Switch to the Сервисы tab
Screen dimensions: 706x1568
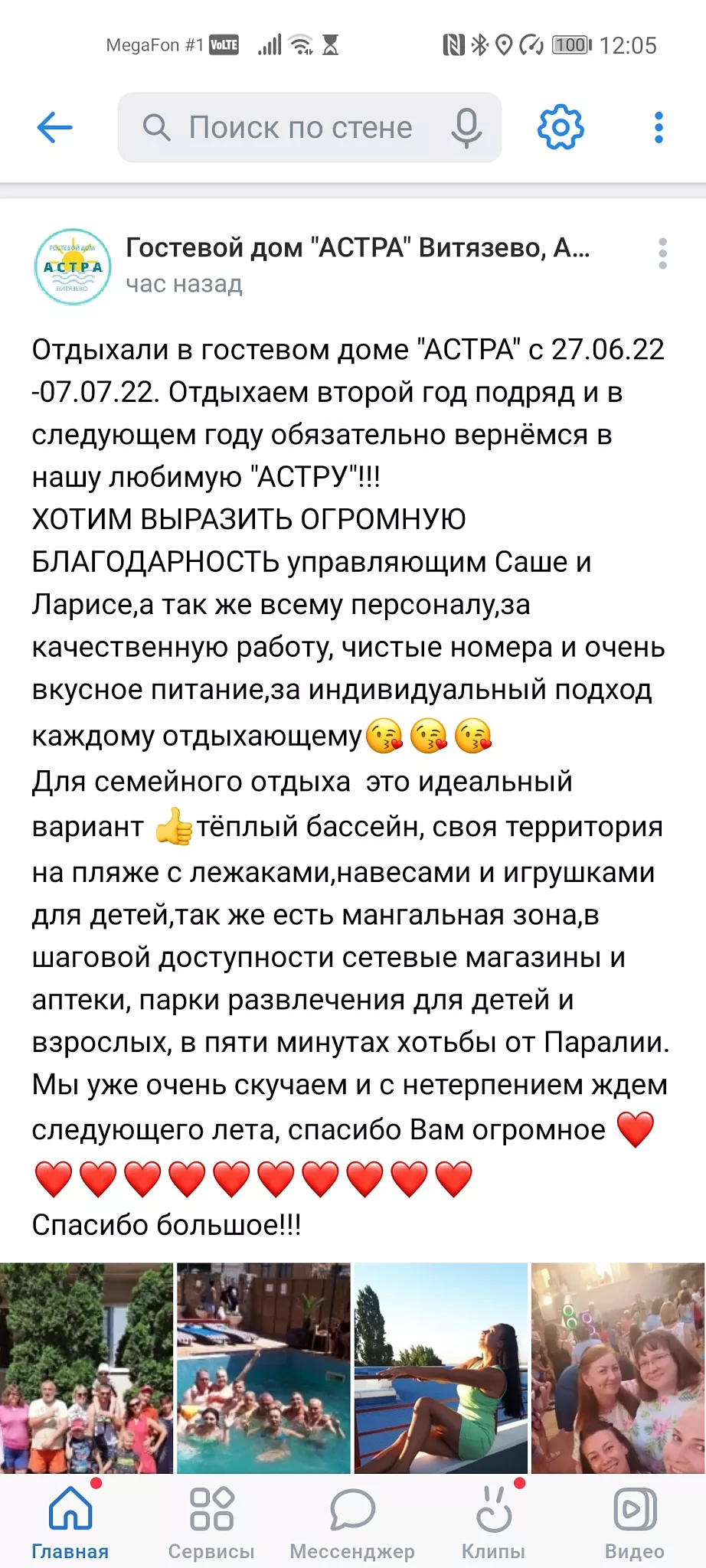[211, 1522]
